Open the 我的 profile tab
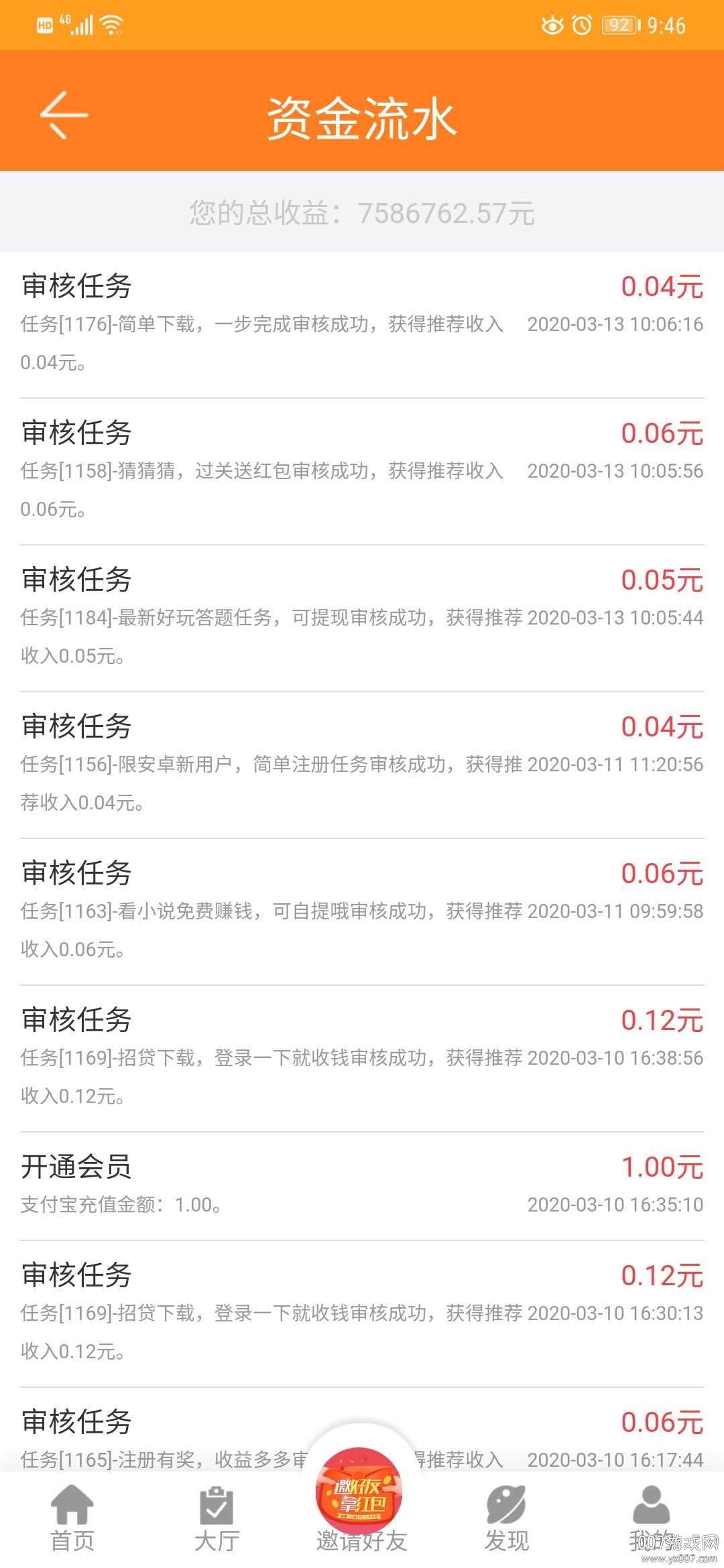Screen dimensions: 724x1568 point(650,1518)
